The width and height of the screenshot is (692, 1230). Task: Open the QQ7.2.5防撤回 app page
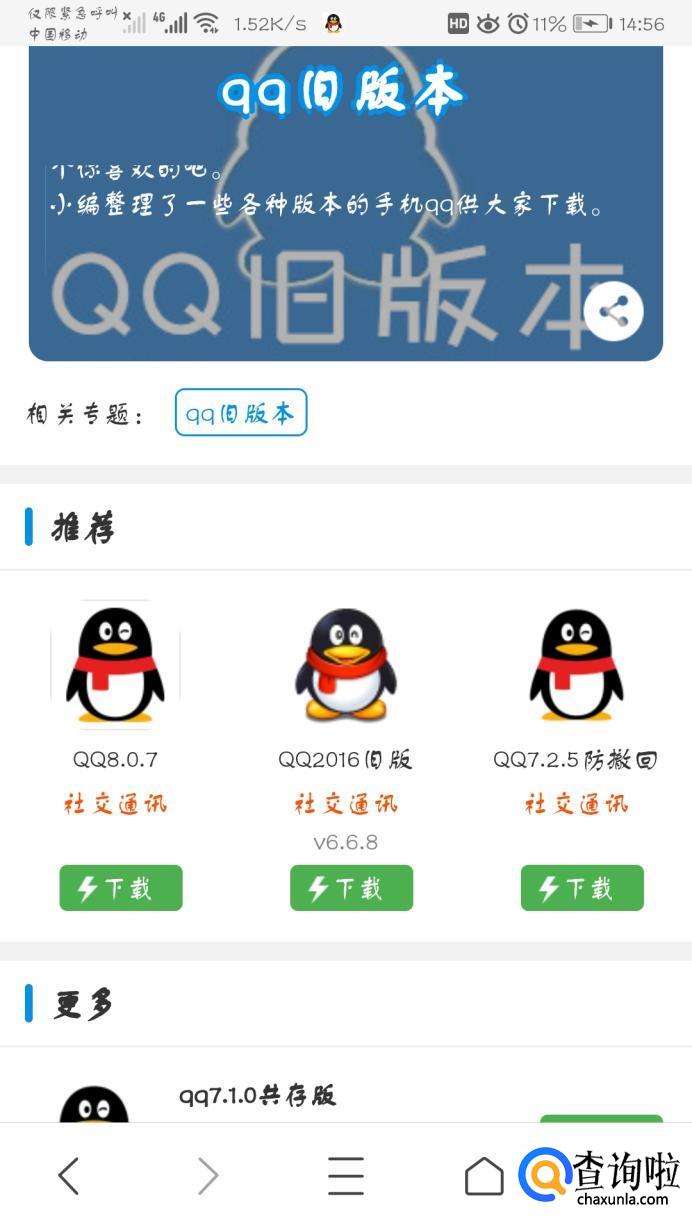tap(576, 665)
